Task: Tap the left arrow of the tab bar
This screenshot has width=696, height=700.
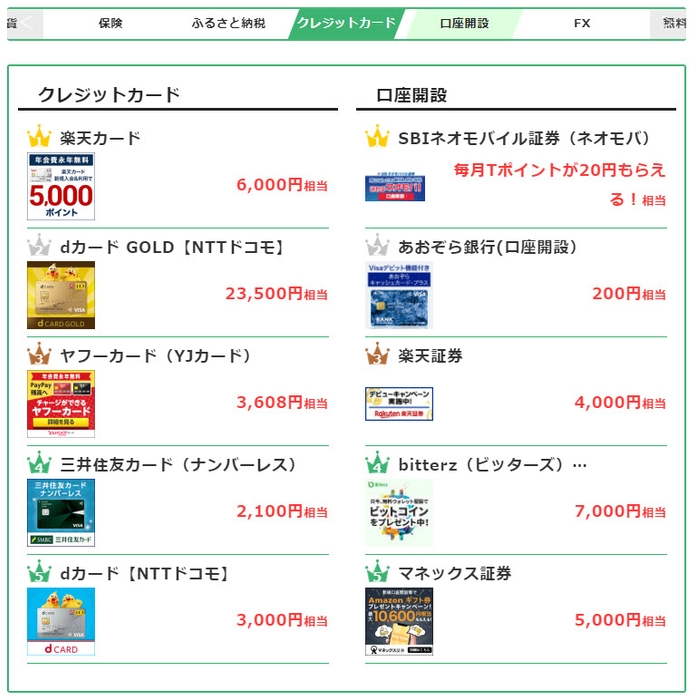Action: pyautogui.click(x=26, y=23)
